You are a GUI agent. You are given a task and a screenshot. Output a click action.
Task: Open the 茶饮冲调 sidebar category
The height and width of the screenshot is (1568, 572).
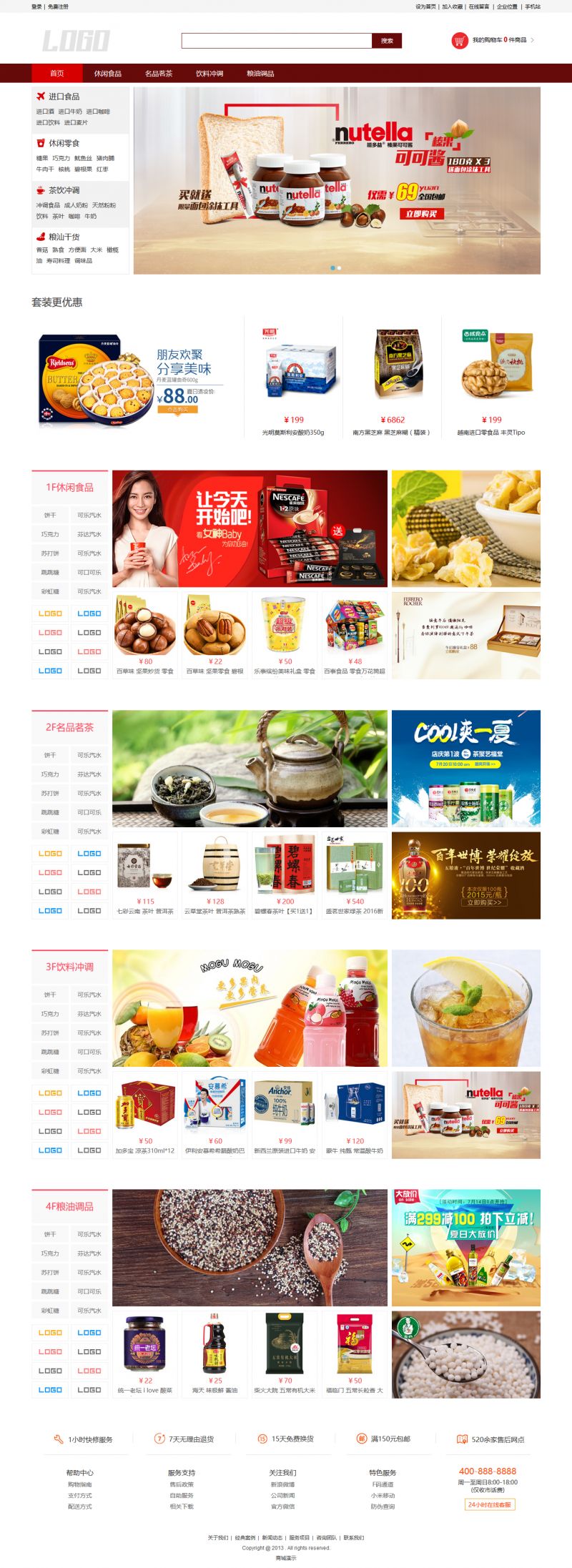[x=64, y=190]
